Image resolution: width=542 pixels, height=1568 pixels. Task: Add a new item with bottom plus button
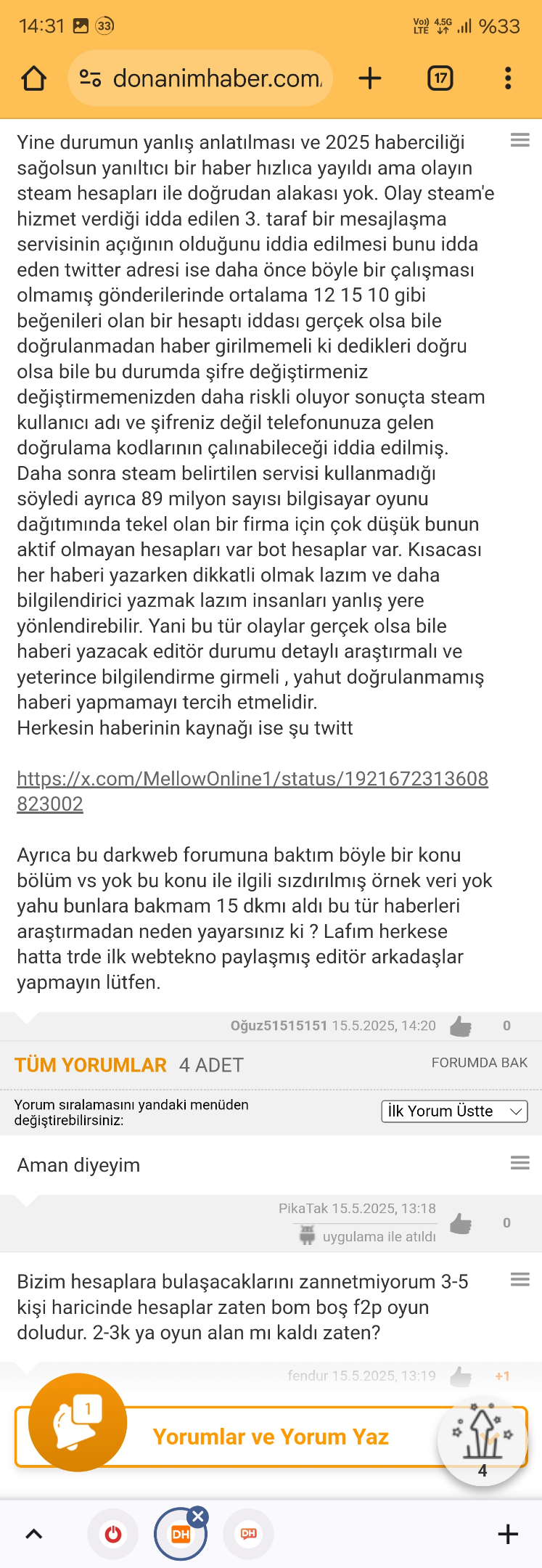[508, 1534]
